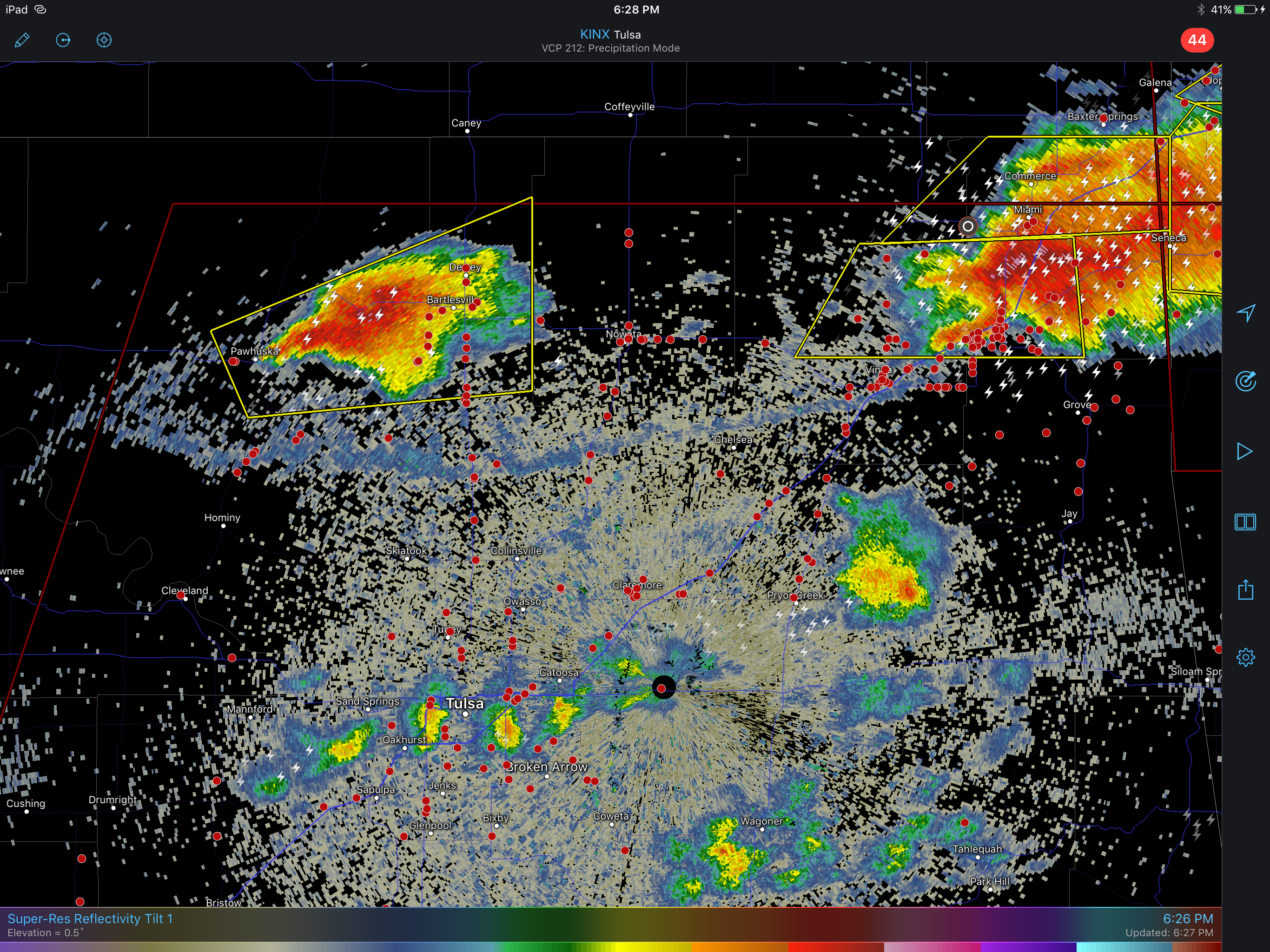Open the settings gear

[x=1245, y=657]
